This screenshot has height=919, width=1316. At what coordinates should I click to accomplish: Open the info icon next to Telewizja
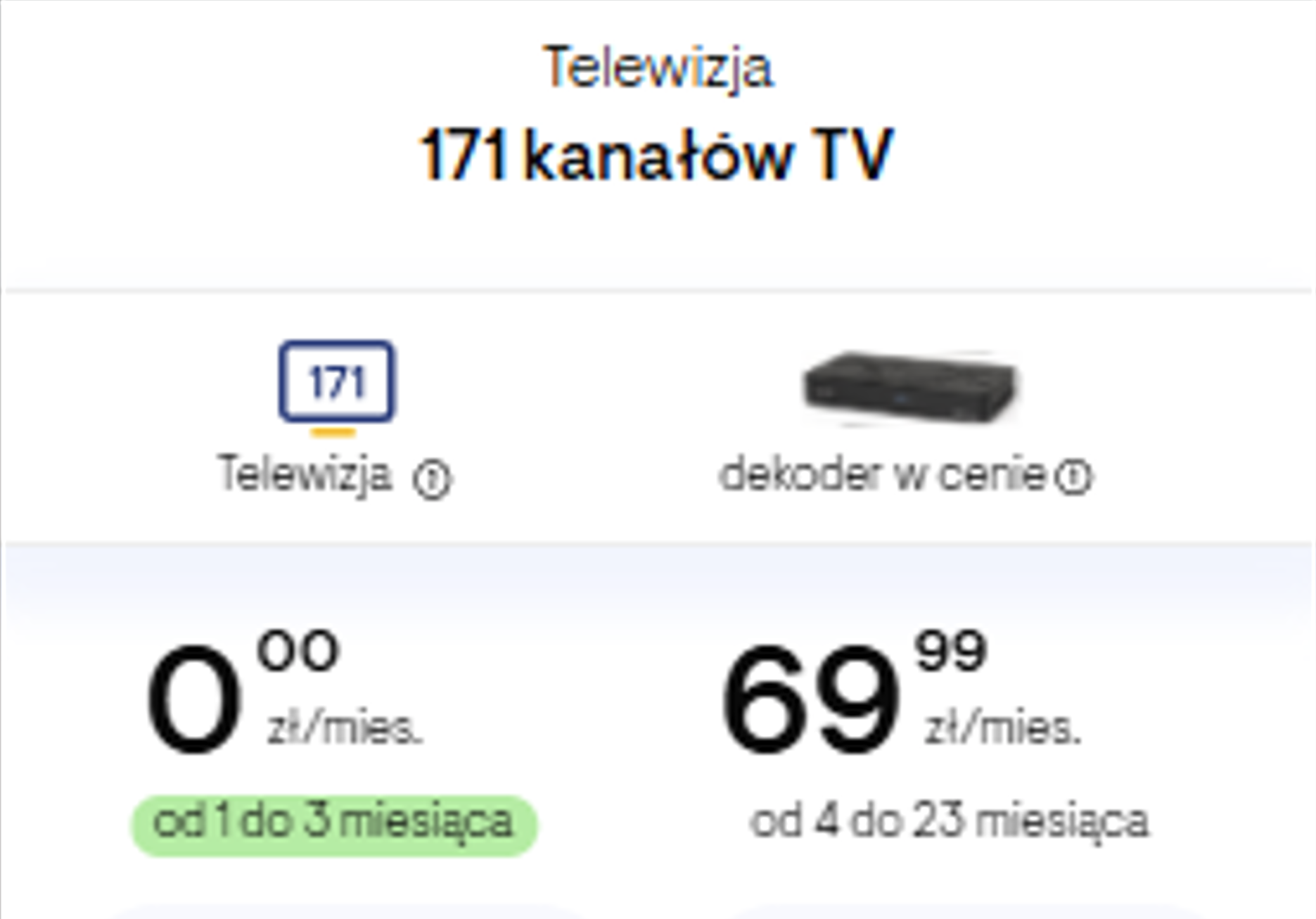click(432, 479)
